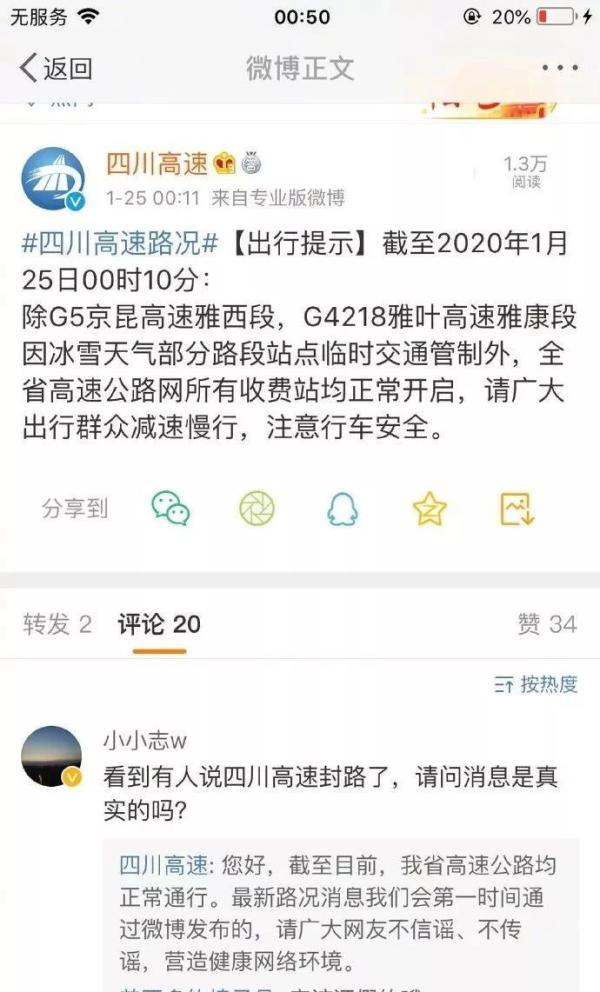Switch to the 评论 20 tab
The image size is (600, 992).
pyautogui.click(x=158, y=625)
